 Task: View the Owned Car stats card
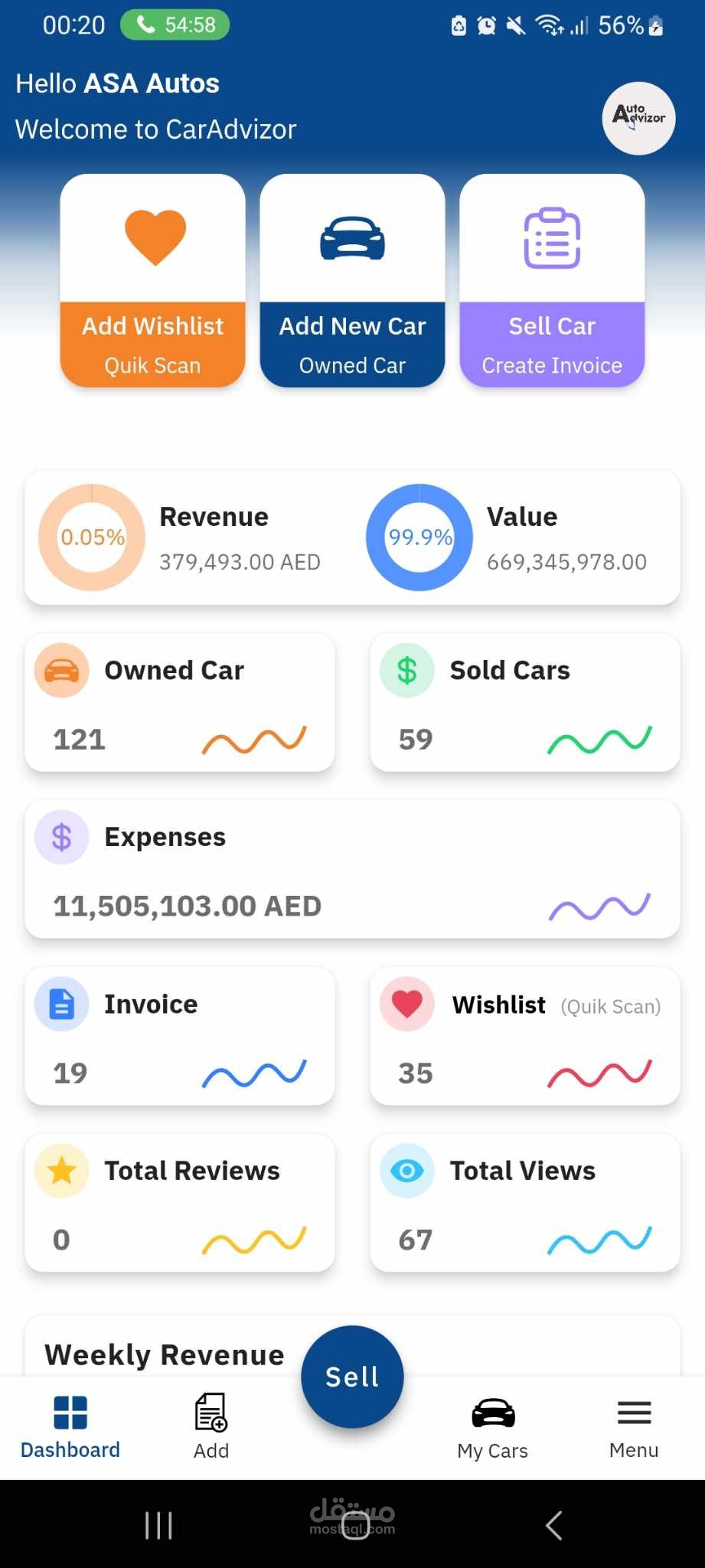180,703
